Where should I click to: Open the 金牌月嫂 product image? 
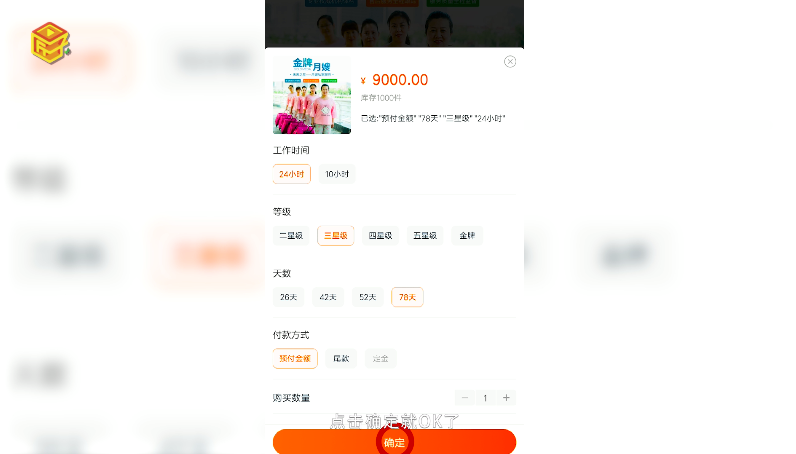point(312,94)
